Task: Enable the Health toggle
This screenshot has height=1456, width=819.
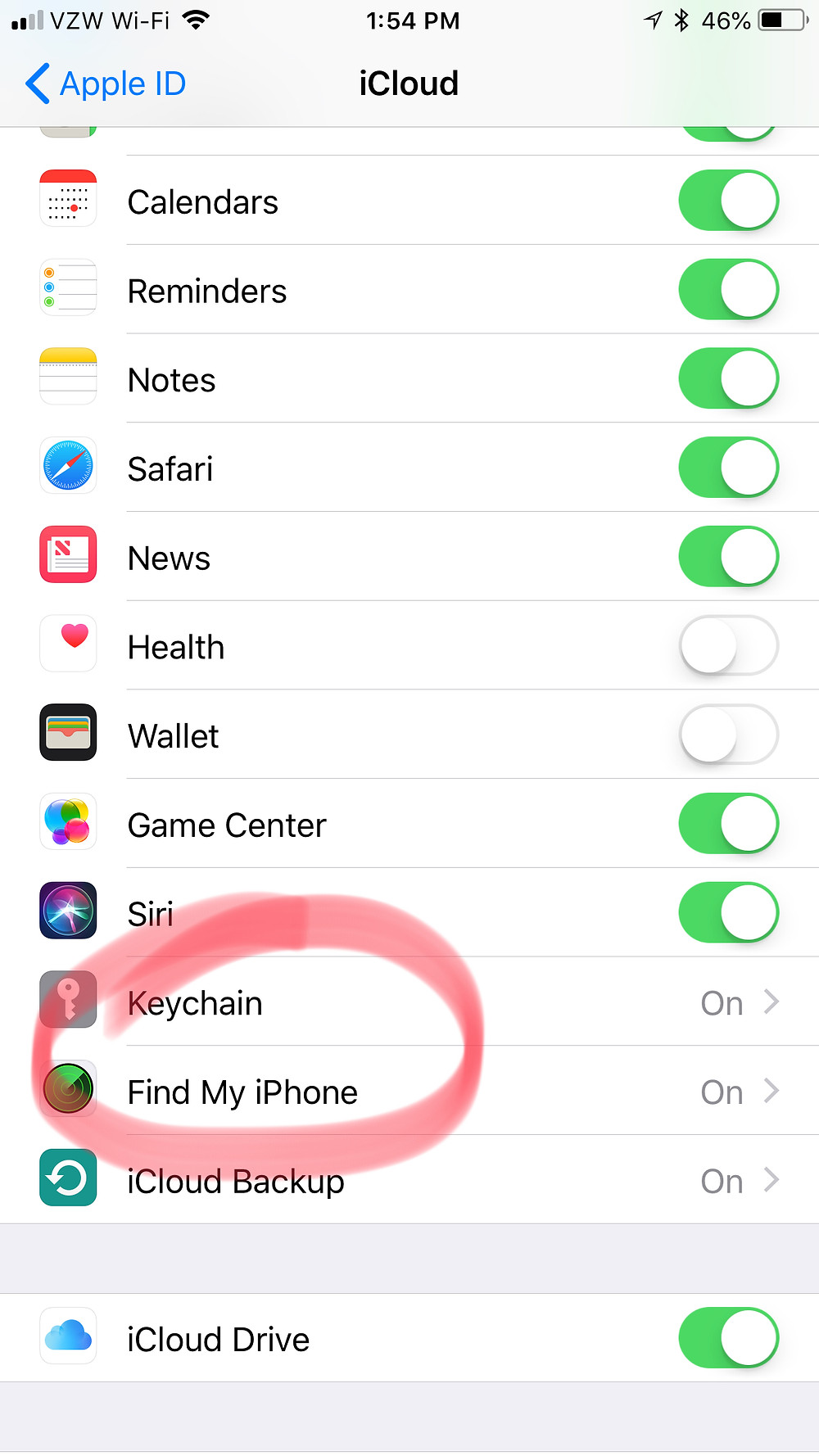Action: (x=728, y=646)
